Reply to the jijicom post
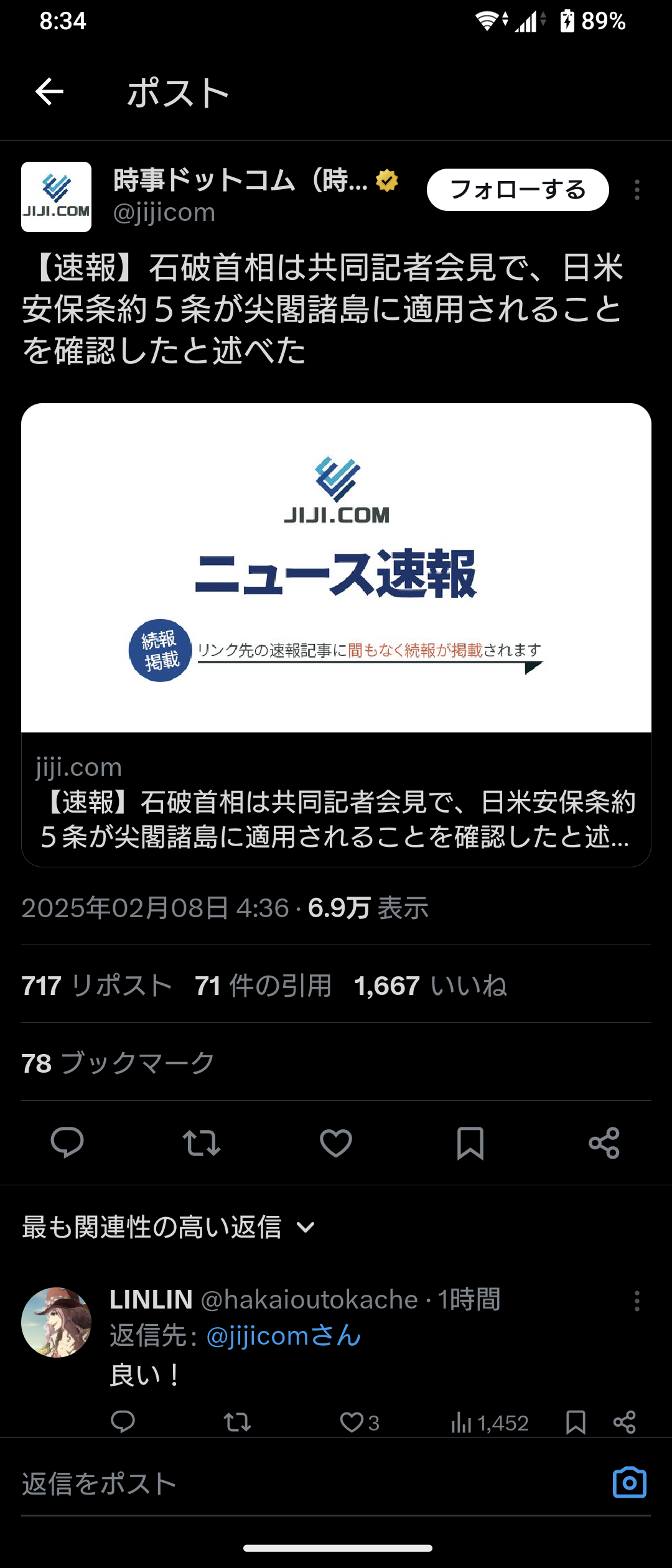This screenshot has height=1568, width=672. (x=67, y=1142)
